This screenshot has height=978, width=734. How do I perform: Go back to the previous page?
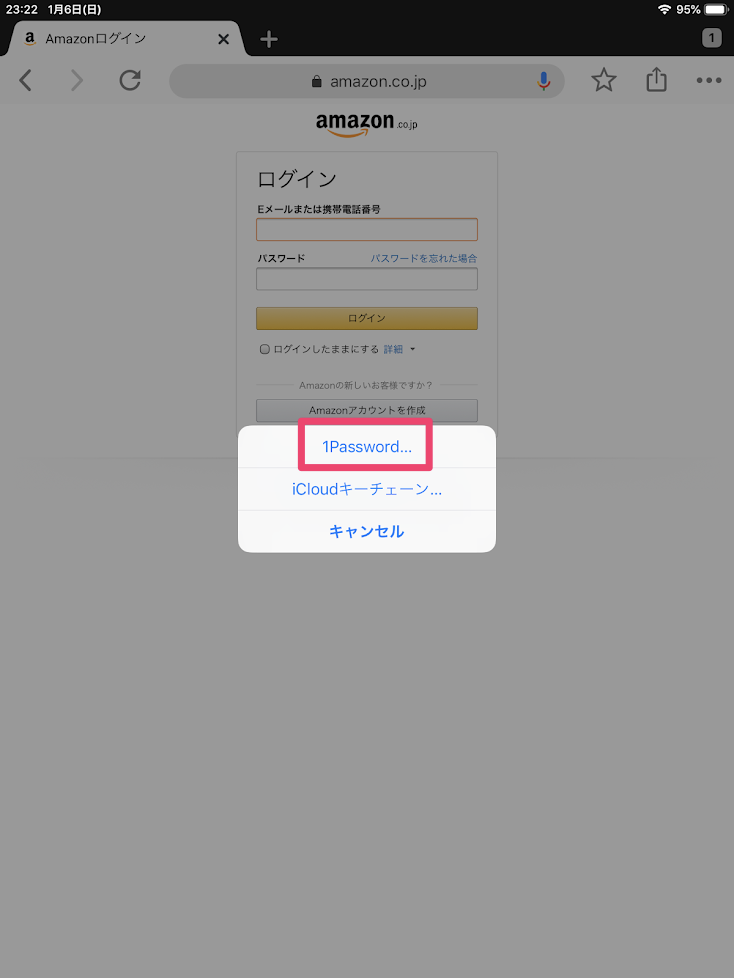point(26,81)
